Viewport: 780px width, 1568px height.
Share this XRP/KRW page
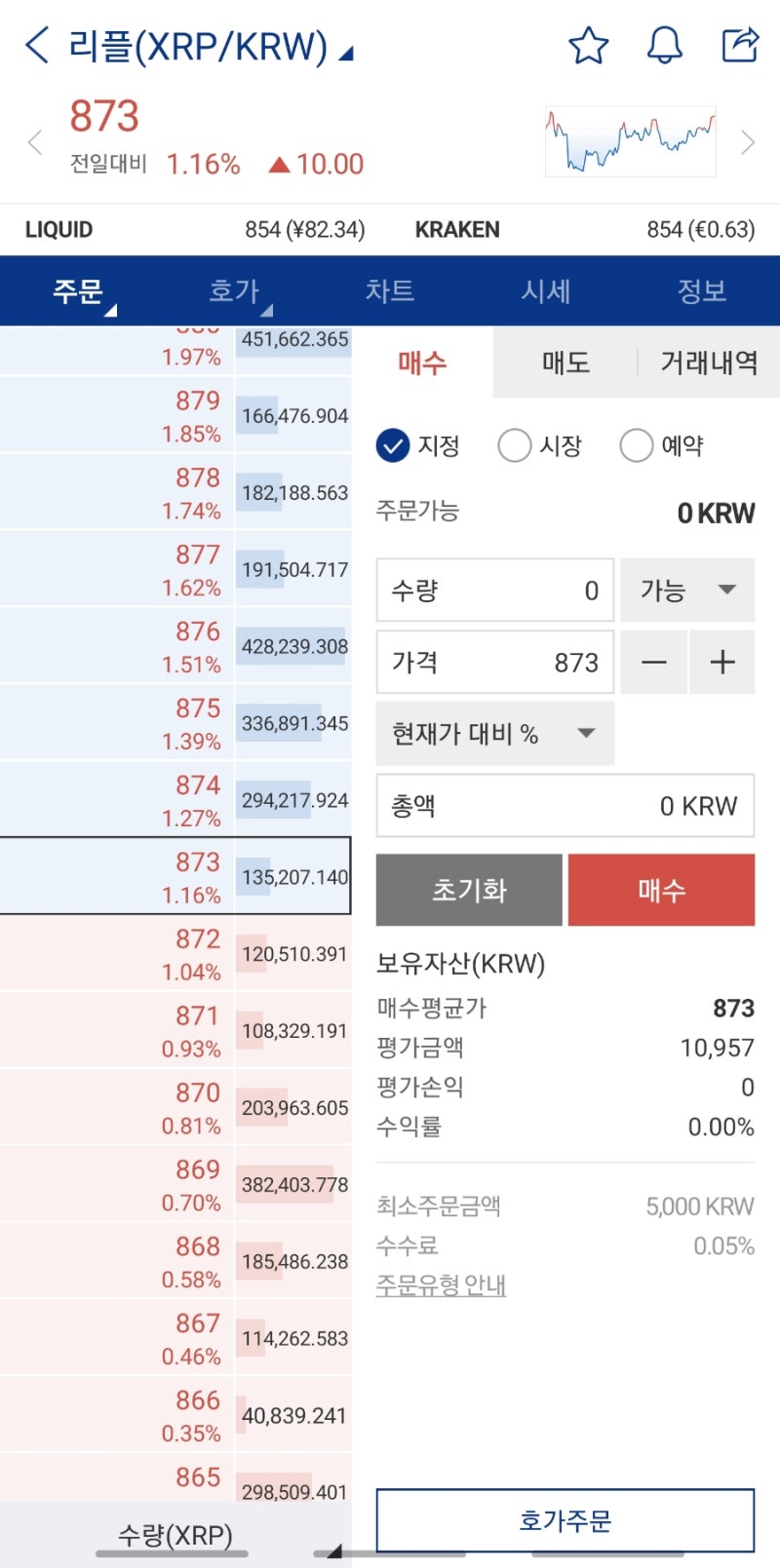[x=740, y=45]
